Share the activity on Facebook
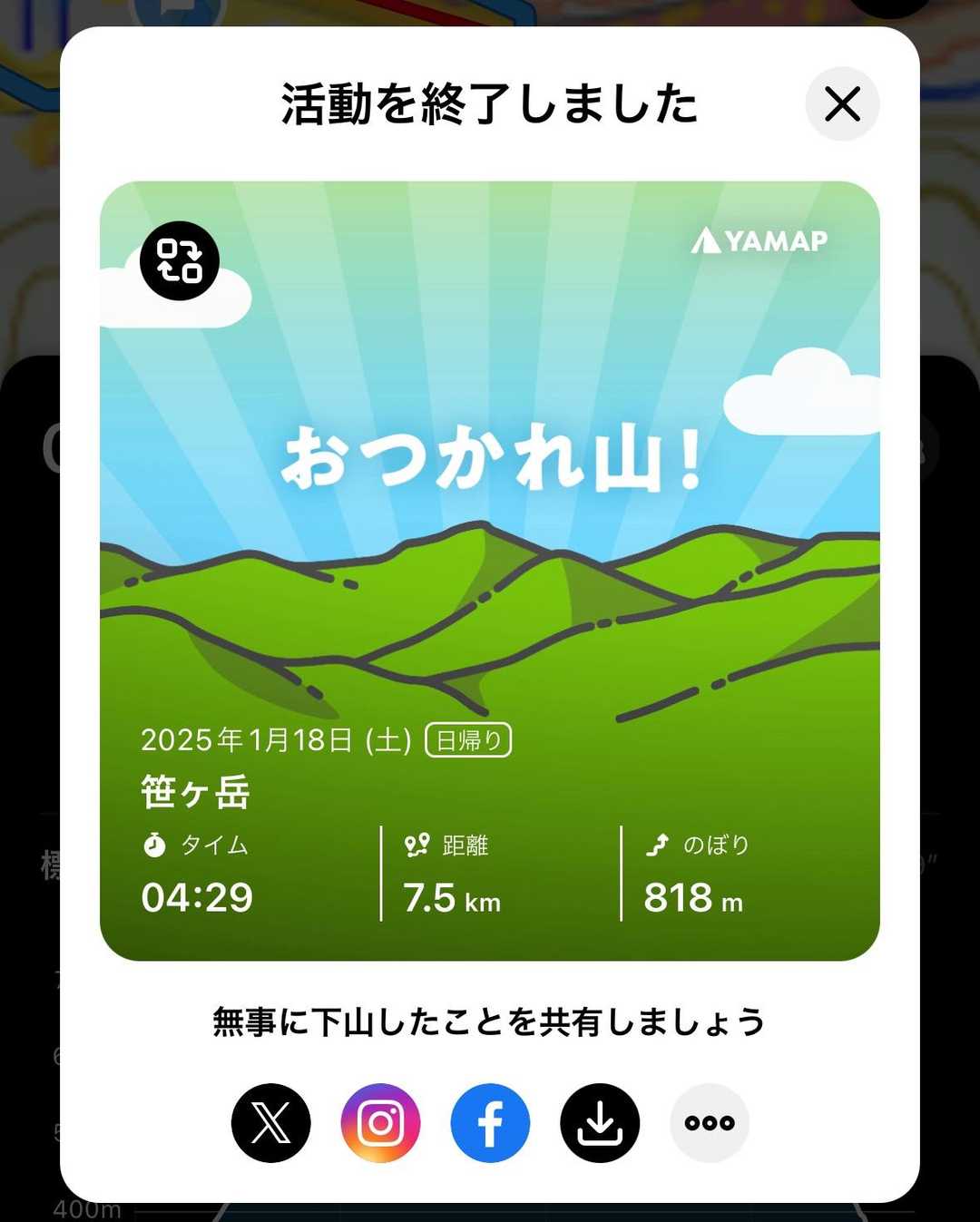The image size is (980, 1222). point(490,1123)
